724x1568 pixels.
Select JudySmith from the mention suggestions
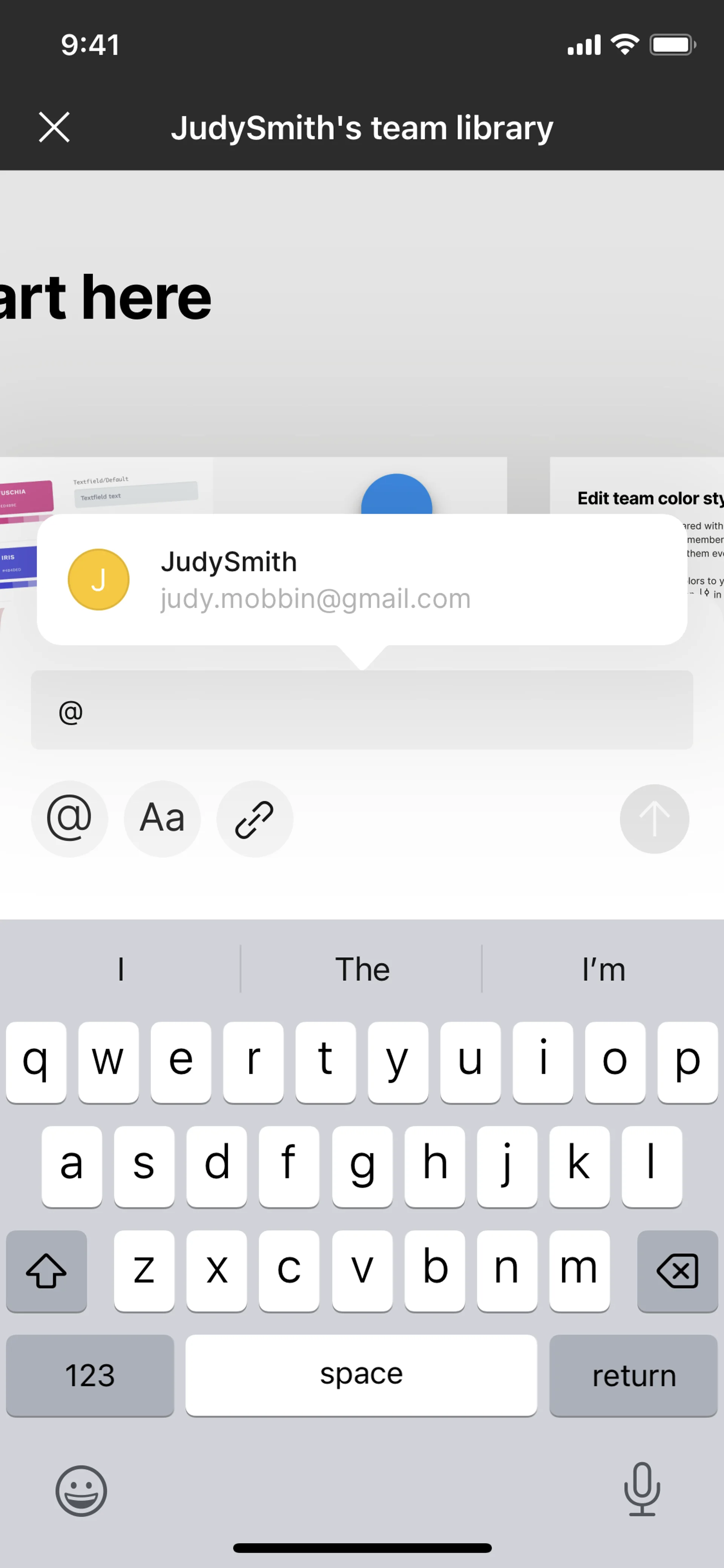pos(361,579)
